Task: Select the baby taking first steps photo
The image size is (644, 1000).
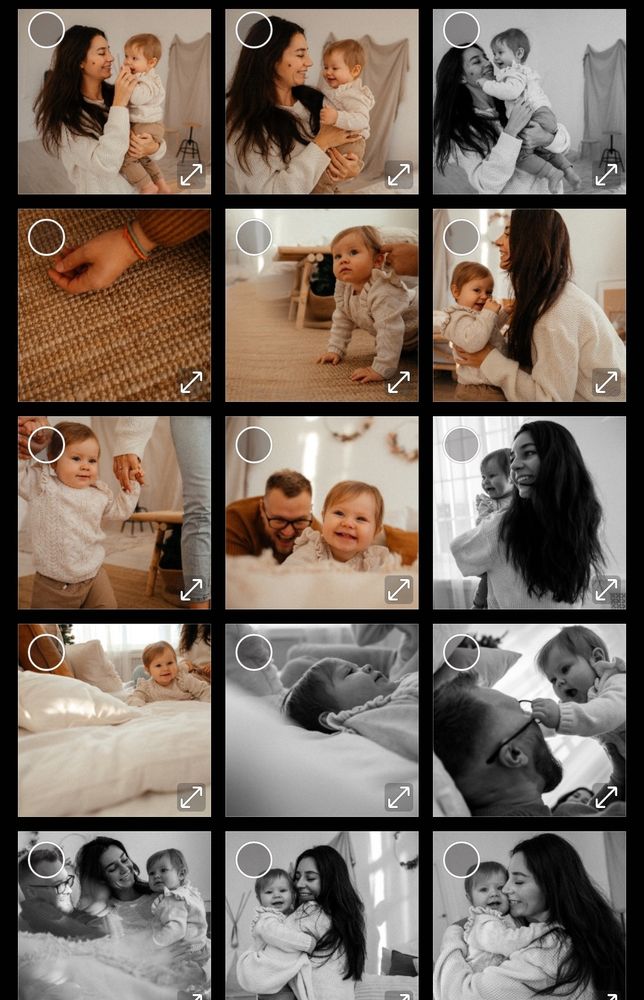Action: pos(46,445)
